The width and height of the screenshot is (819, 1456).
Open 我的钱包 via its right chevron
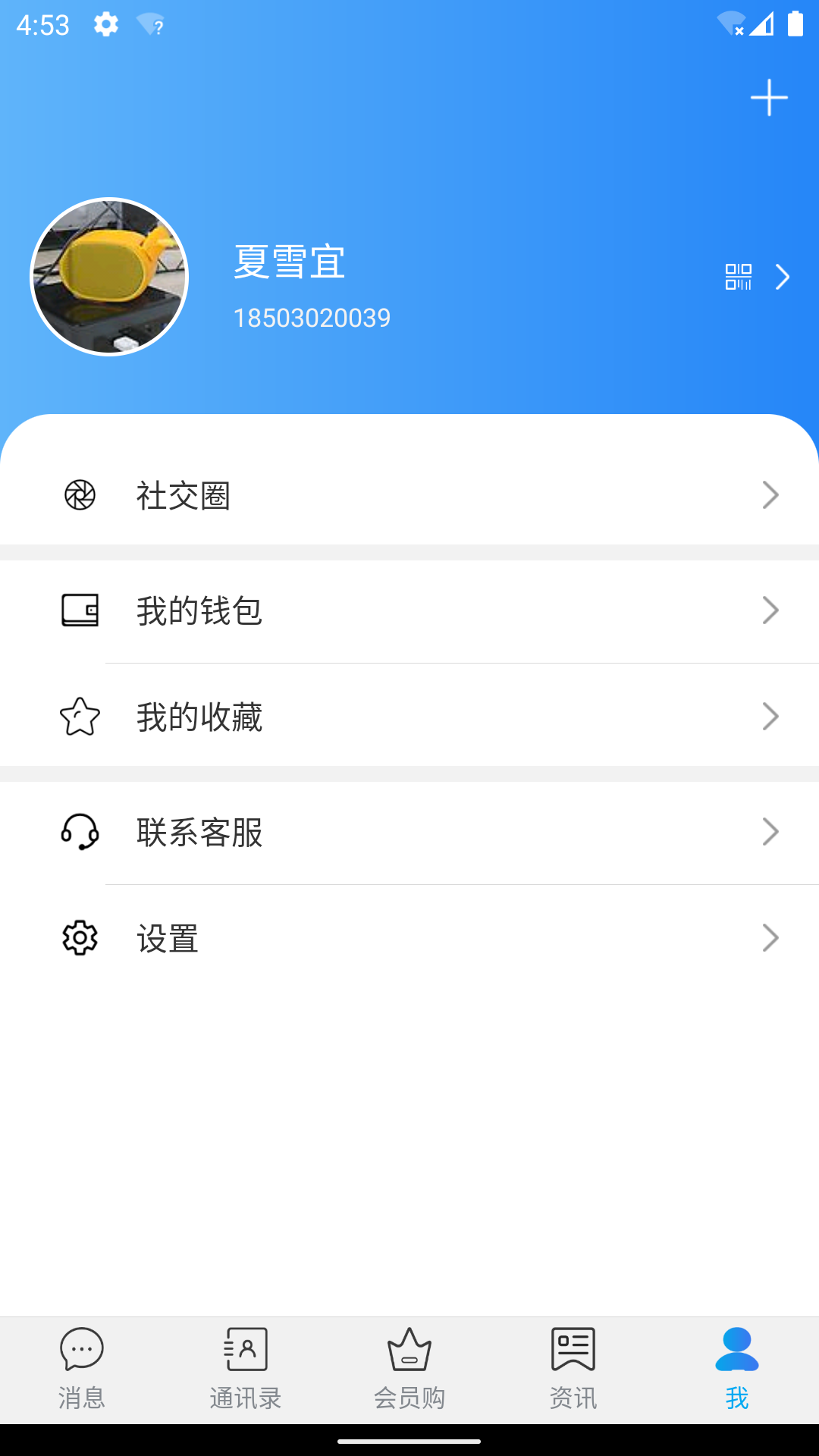coord(770,610)
